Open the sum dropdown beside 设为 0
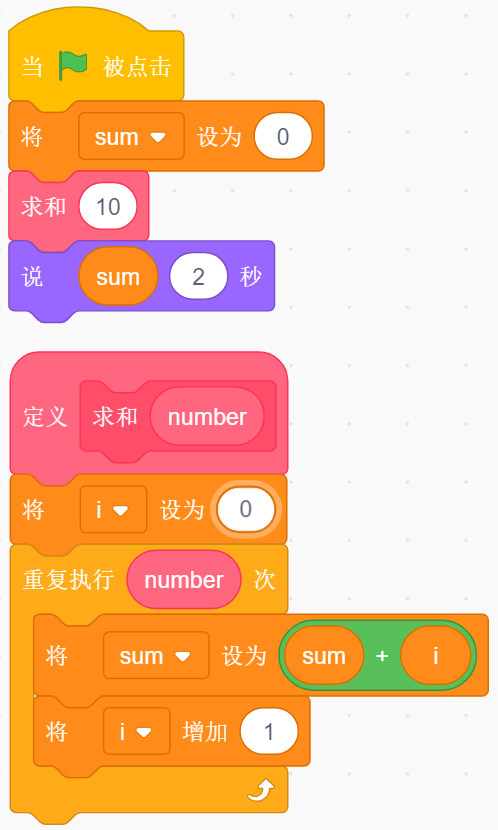 click(131, 137)
